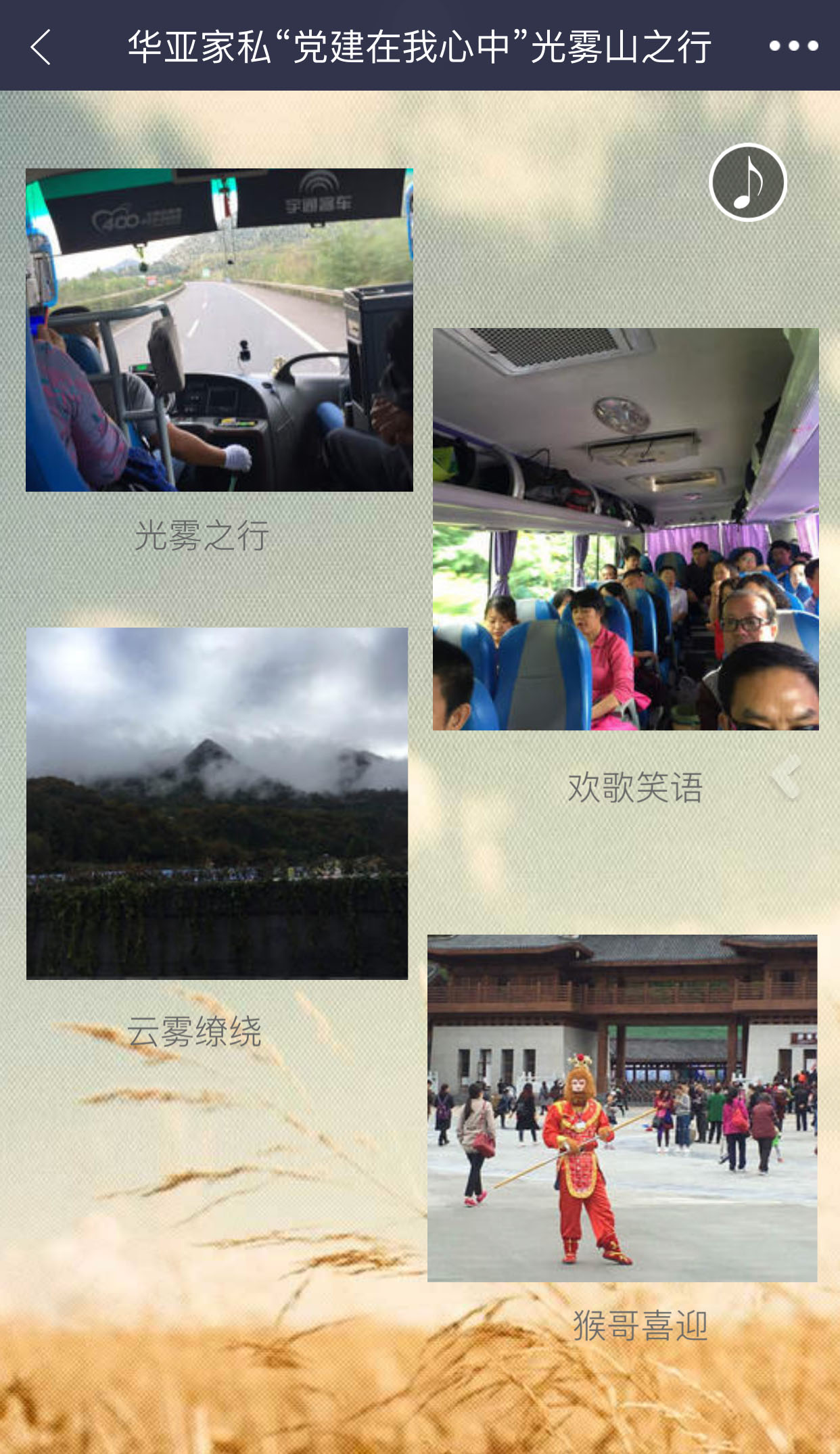
Task: View the 欢歌笑语 bus passengers photo
Action: tap(626, 529)
